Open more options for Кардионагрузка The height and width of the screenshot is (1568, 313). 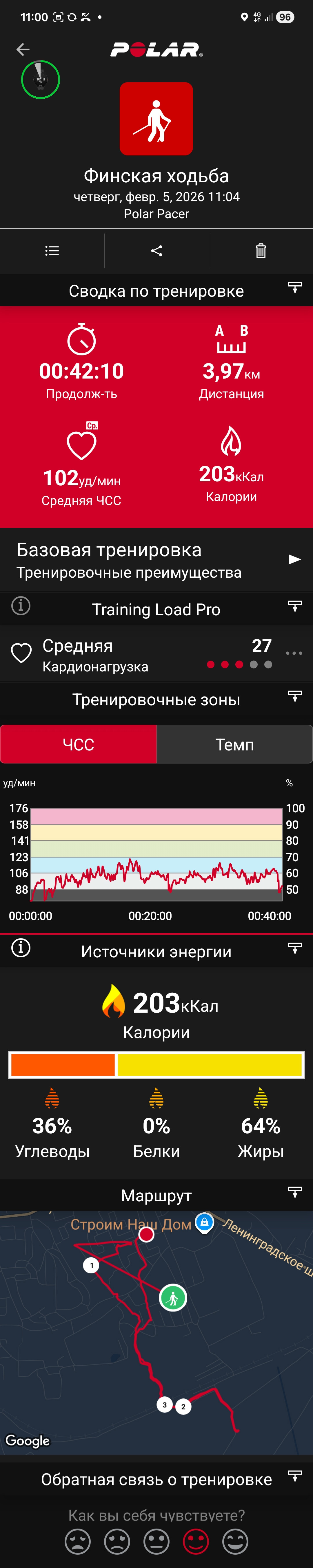[x=294, y=653]
